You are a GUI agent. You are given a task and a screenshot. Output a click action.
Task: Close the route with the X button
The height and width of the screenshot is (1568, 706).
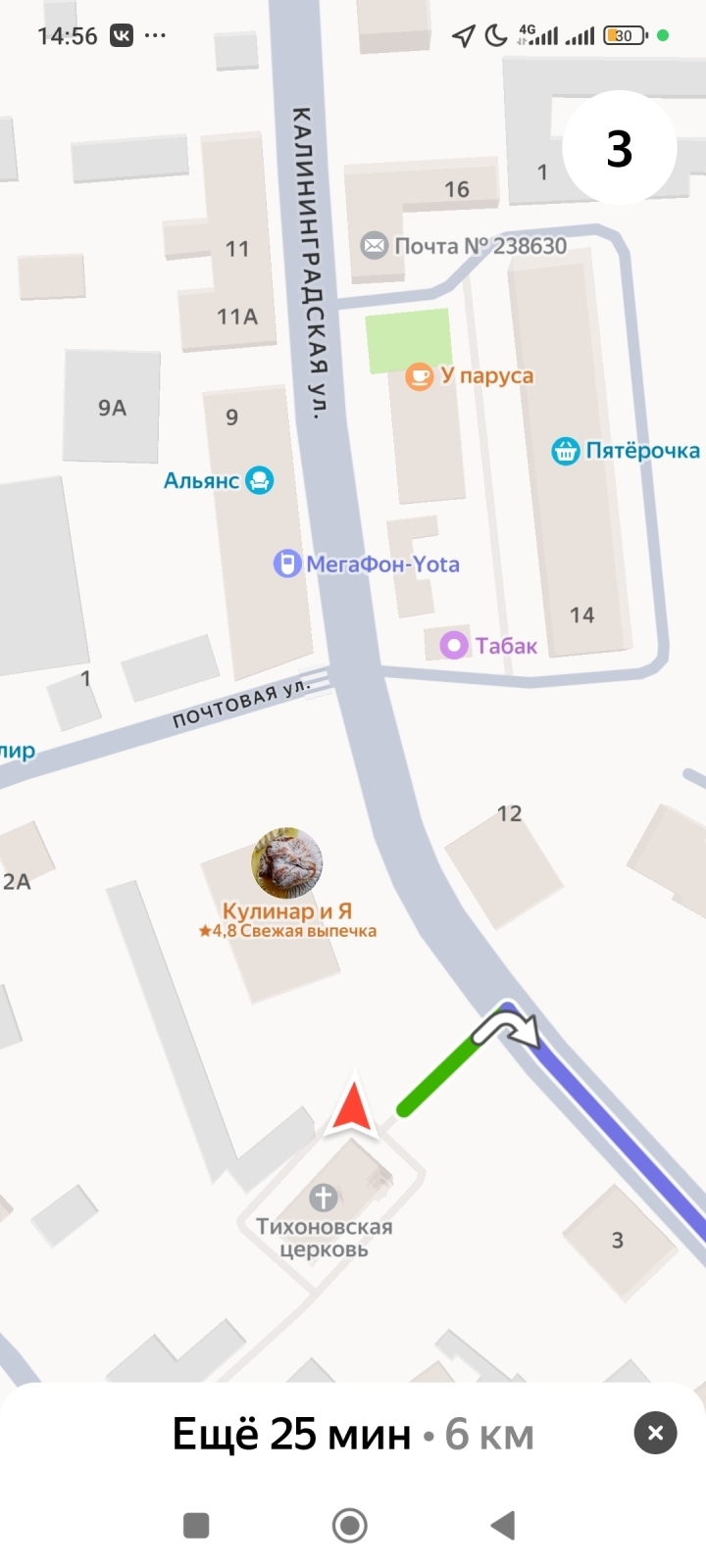[x=655, y=1433]
